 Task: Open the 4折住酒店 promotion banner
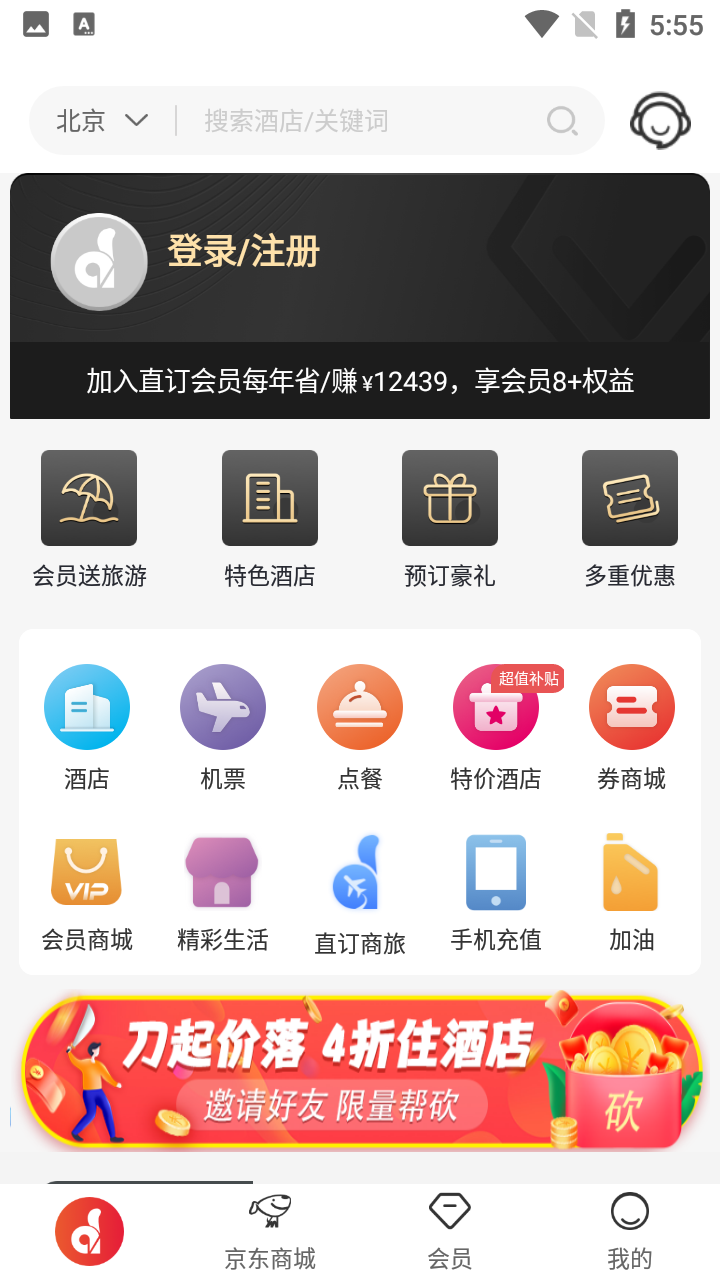pos(360,1070)
